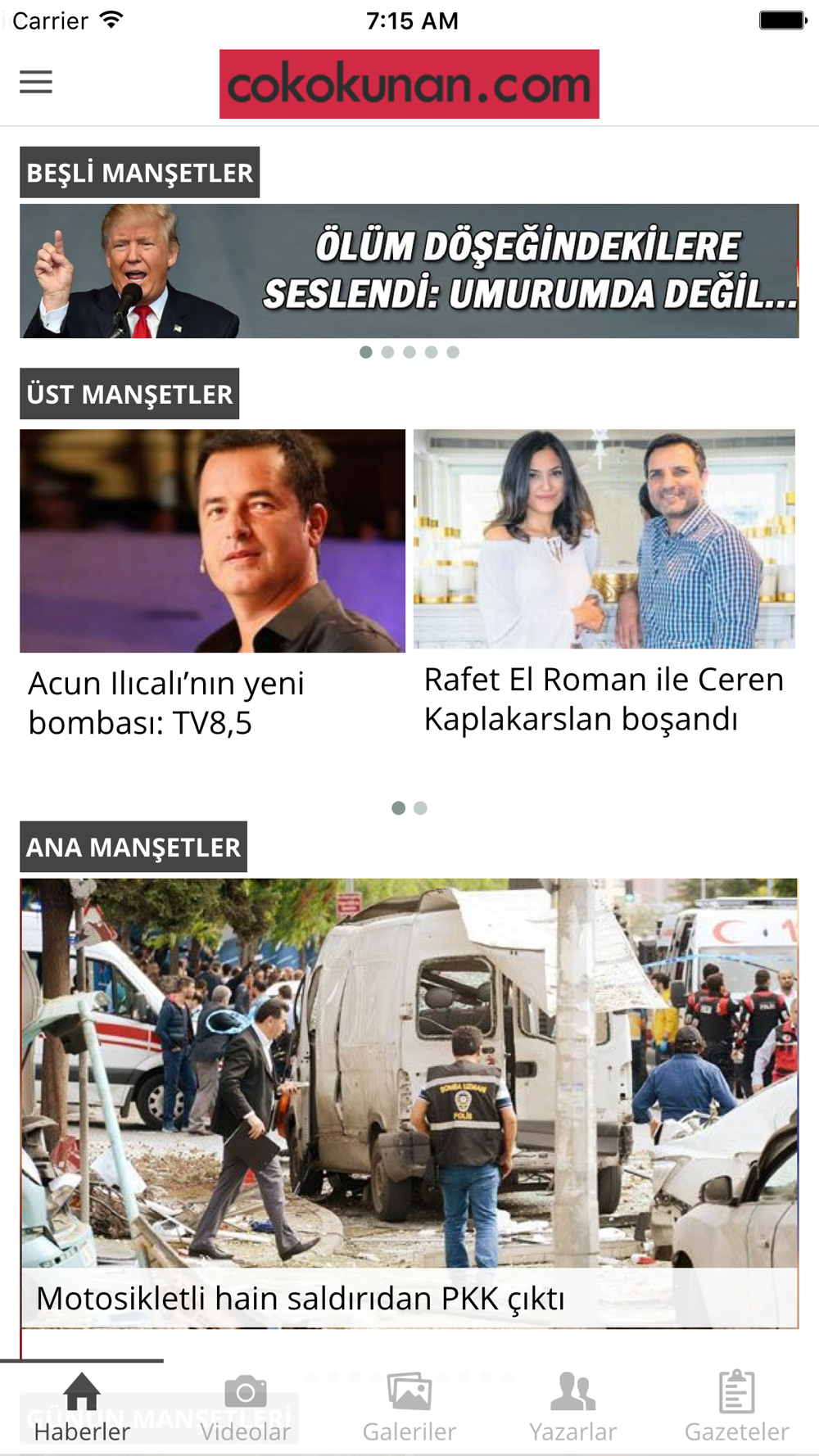
Task: Select the Haberler tab
Action: coord(82,1409)
